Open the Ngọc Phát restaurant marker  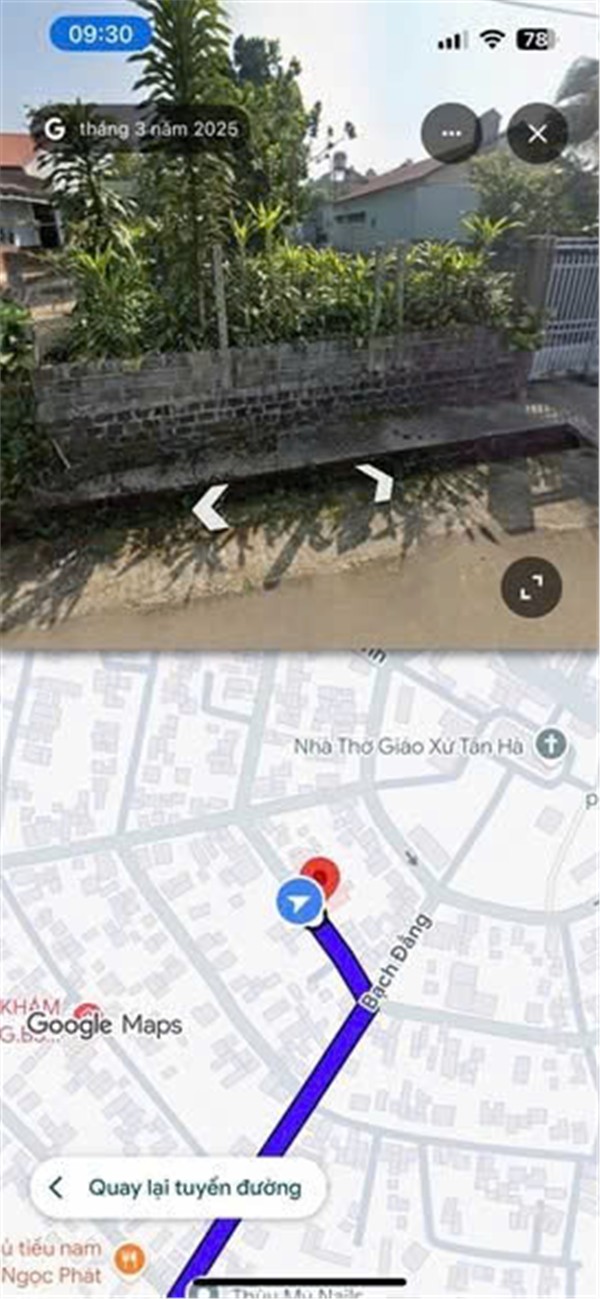130,1258
